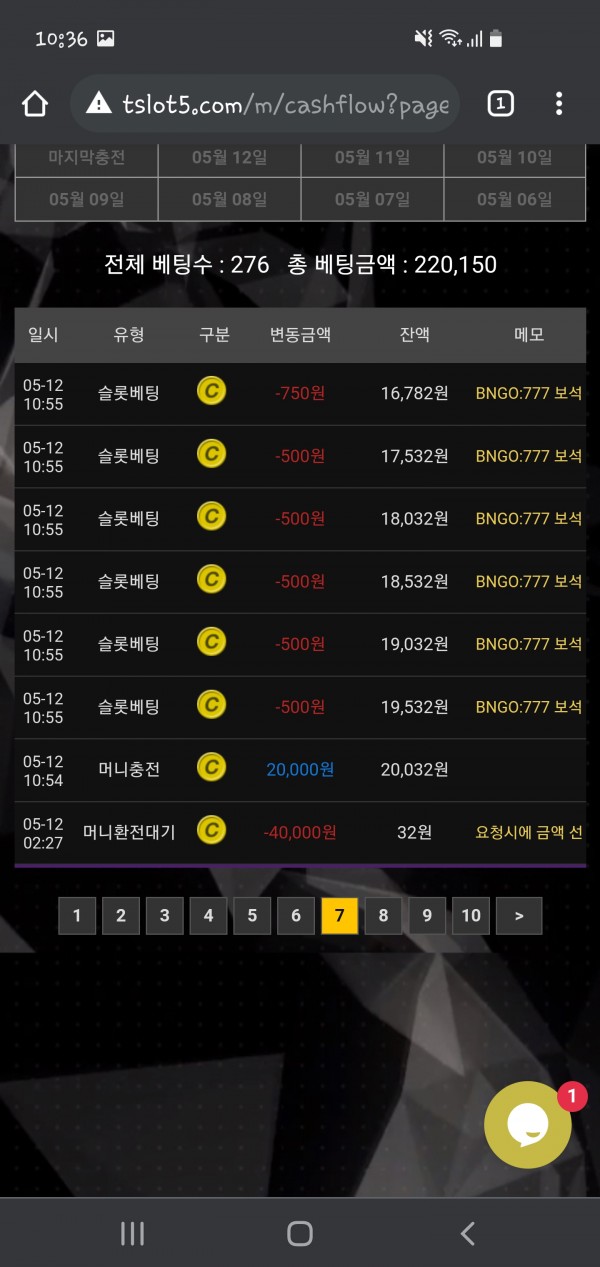Select the 05월 09일 date filter
The height and width of the screenshot is (1267, 600).
tap(86, 199)
